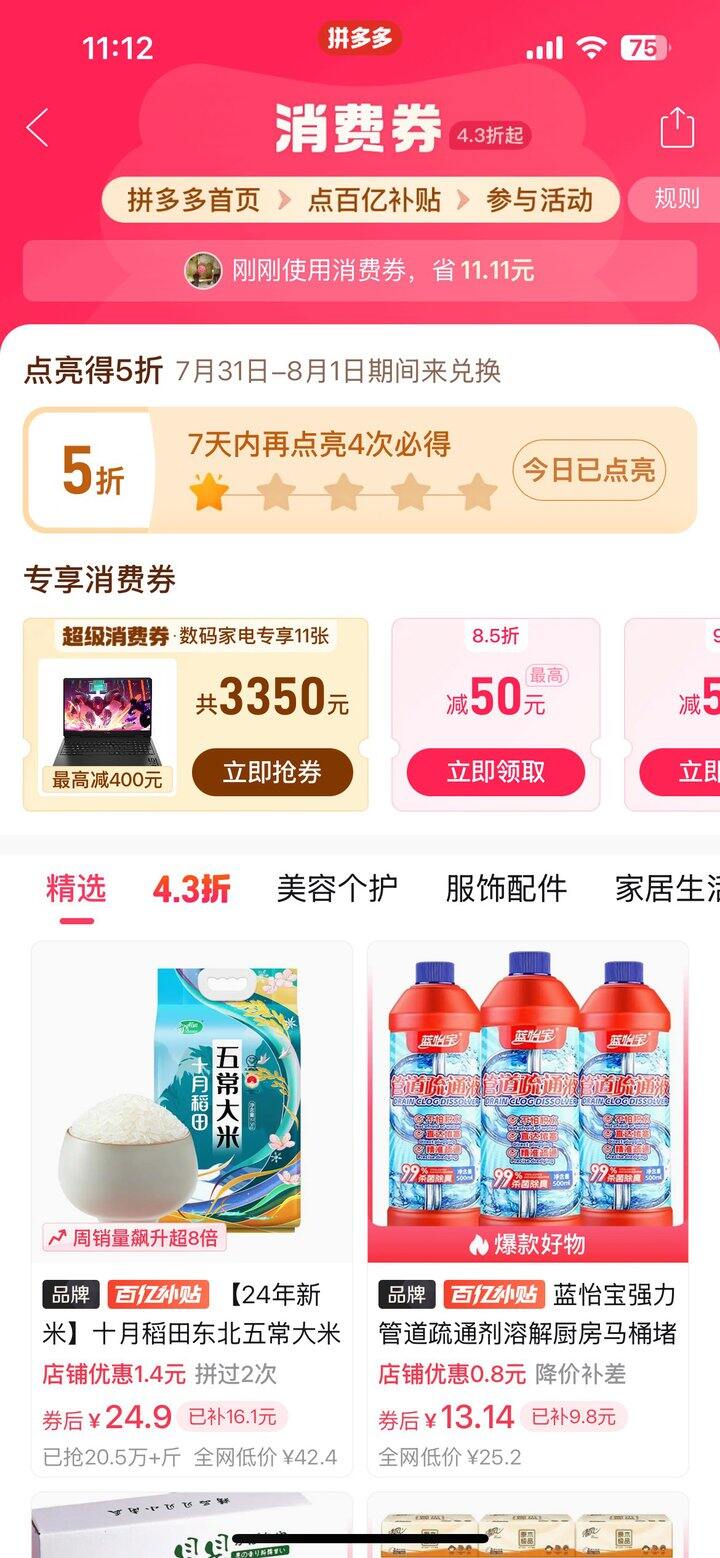Claim the 8.5折 减50元 coupon with 立即领取
The height and width of the screenshot is (1558, 720).
495,772
